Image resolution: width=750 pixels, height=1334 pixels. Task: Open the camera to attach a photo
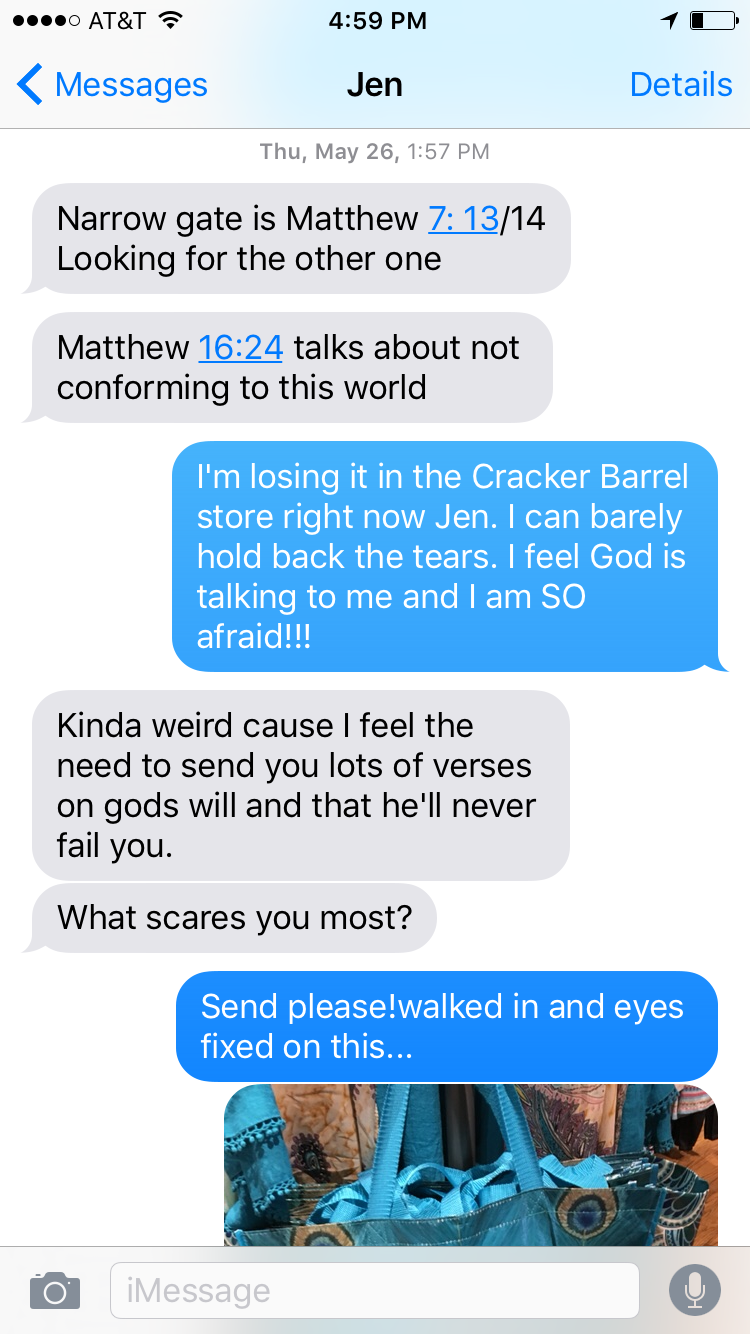[54, 1291]
